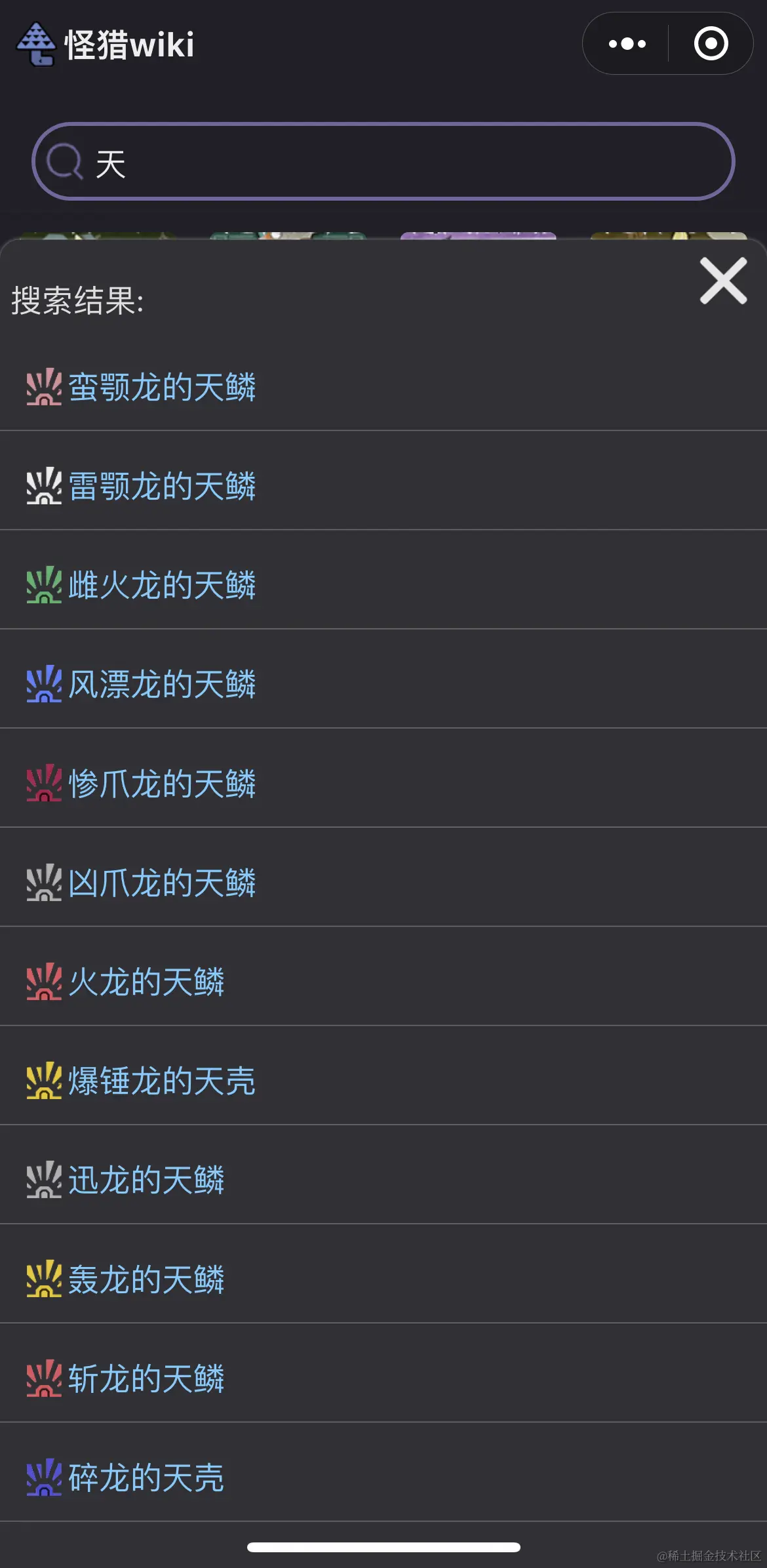The height and width of the screenshot is (1568, 767).
Task: Open the 碎龙的天壳 result
Action: pos(146,1478)
